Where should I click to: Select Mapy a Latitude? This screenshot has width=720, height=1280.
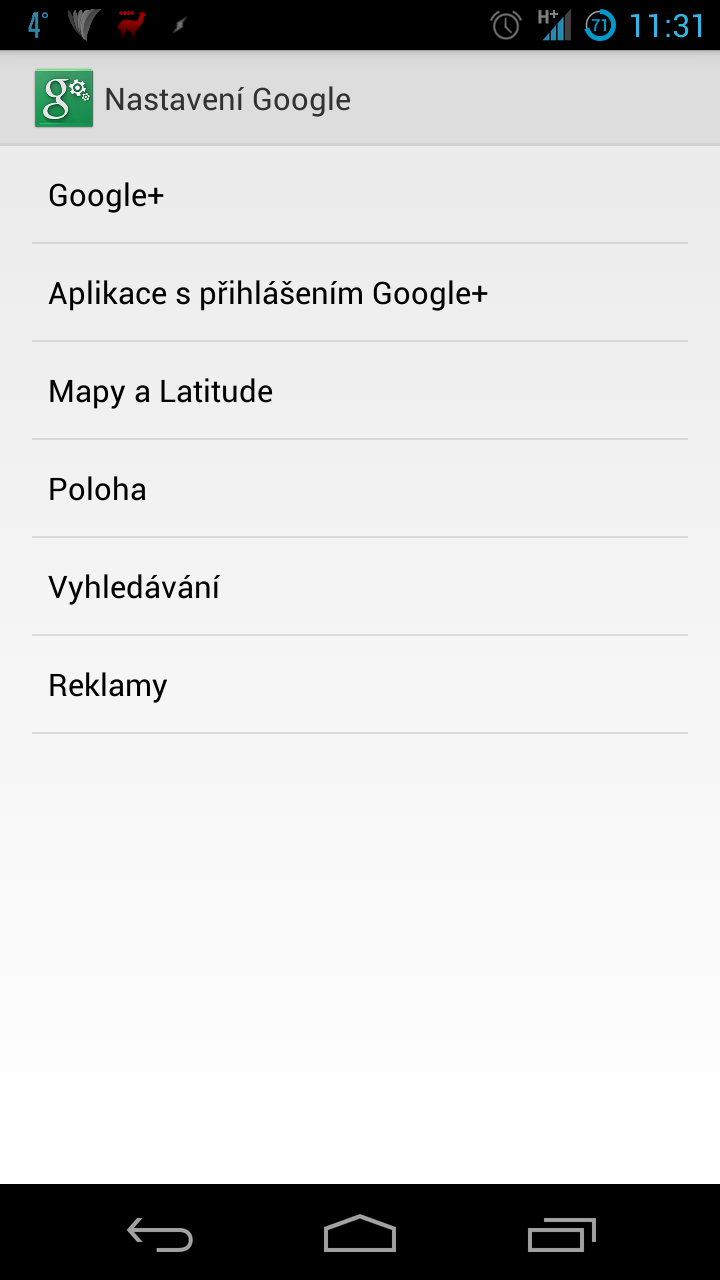(x=360, y=391)
